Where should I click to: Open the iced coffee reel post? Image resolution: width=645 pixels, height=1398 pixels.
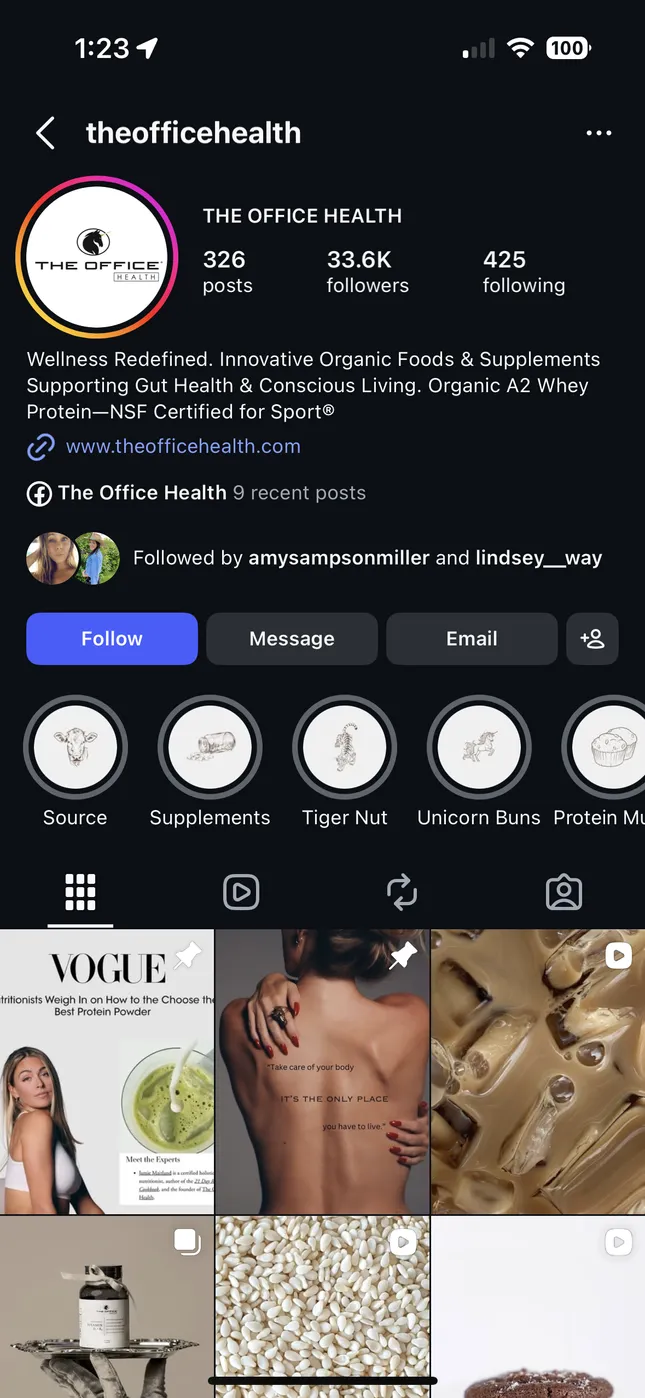tap(538, 1071)
